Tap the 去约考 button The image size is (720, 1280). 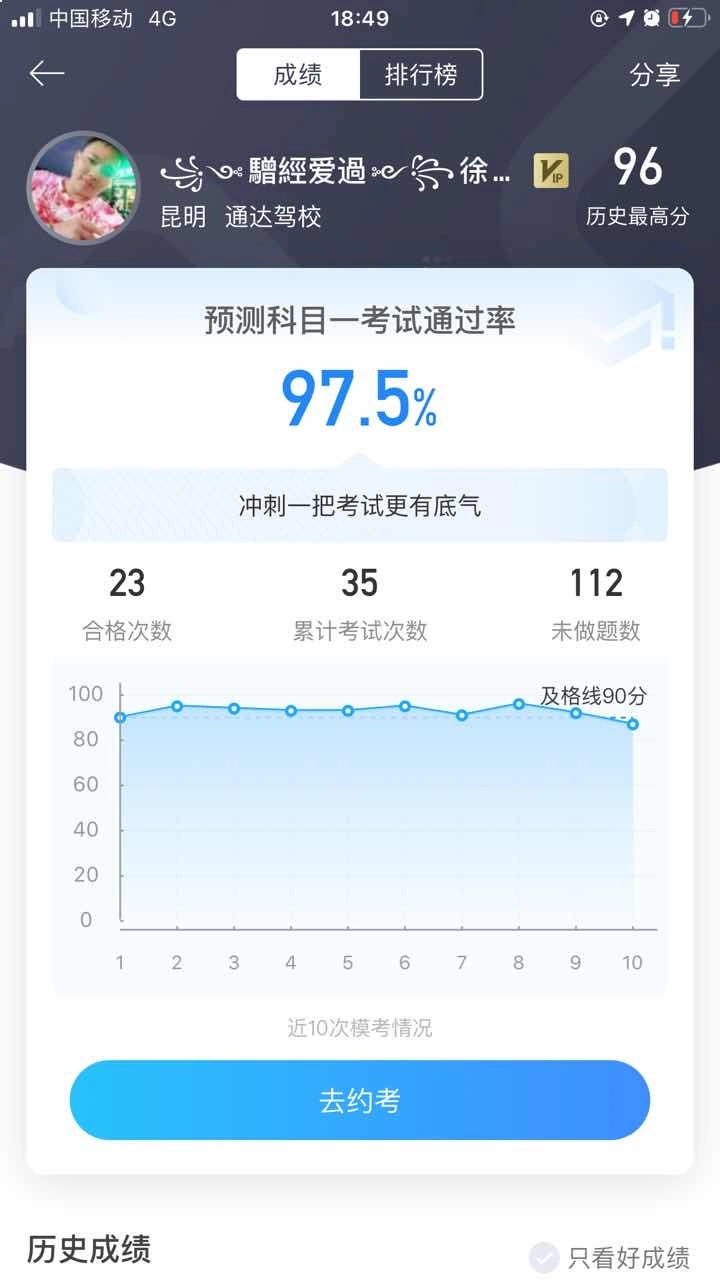[360, 1101]
